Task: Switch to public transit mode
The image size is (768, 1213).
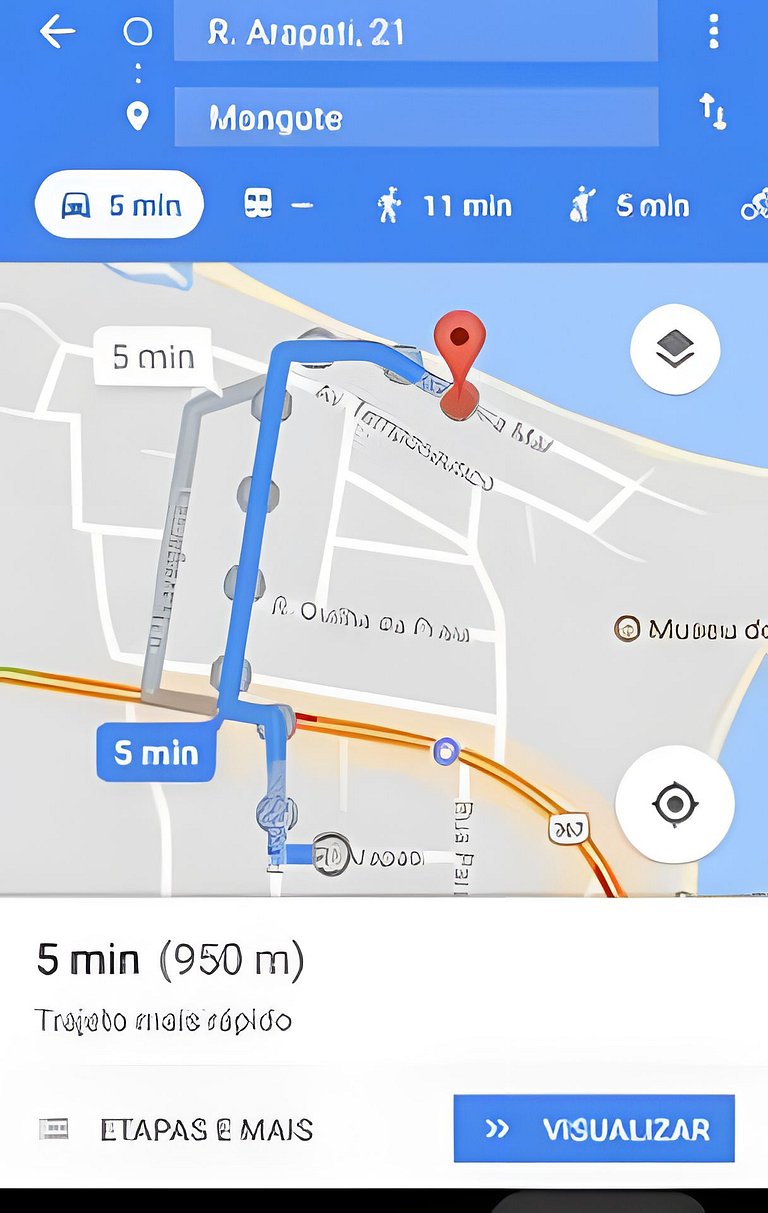Action: [278, 205]
